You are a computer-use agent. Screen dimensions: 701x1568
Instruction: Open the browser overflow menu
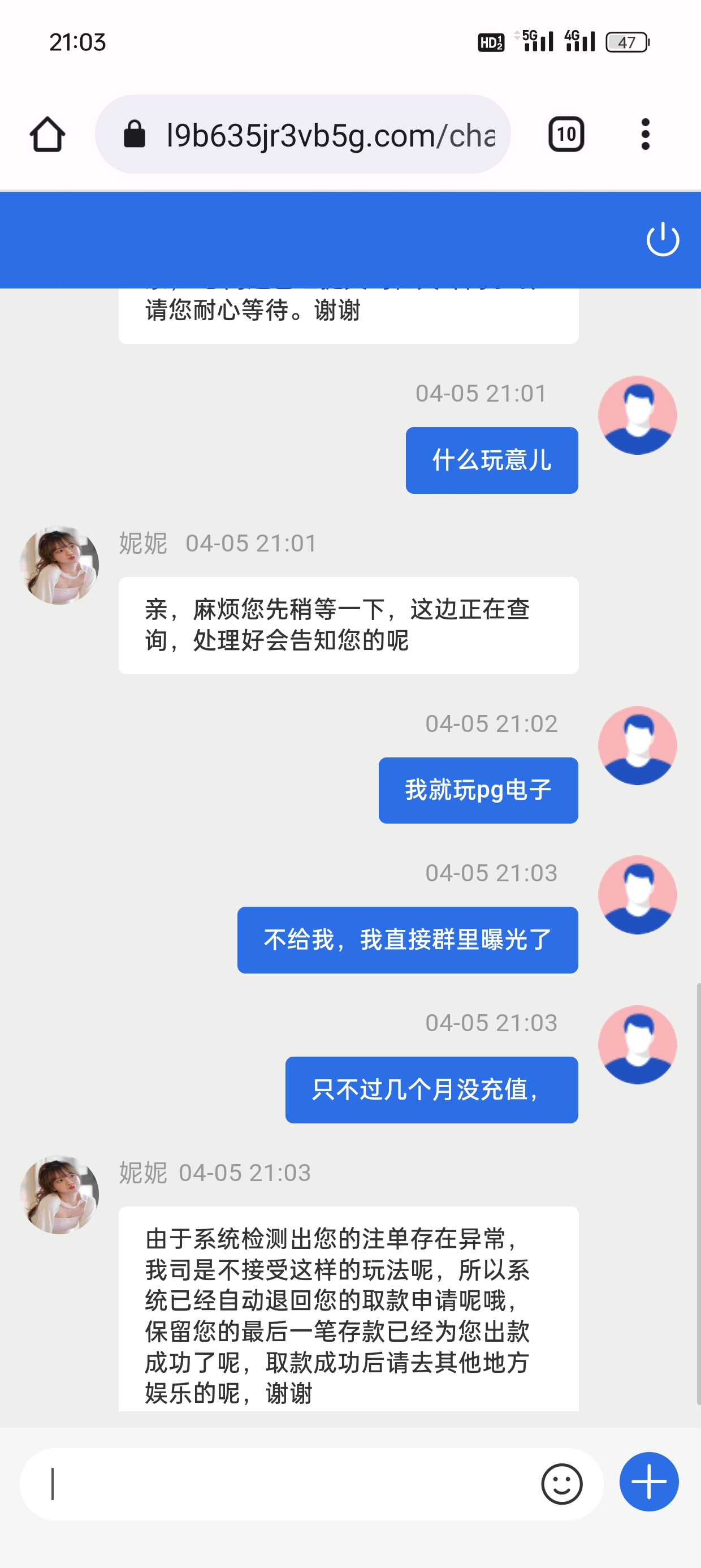point(645,135)
